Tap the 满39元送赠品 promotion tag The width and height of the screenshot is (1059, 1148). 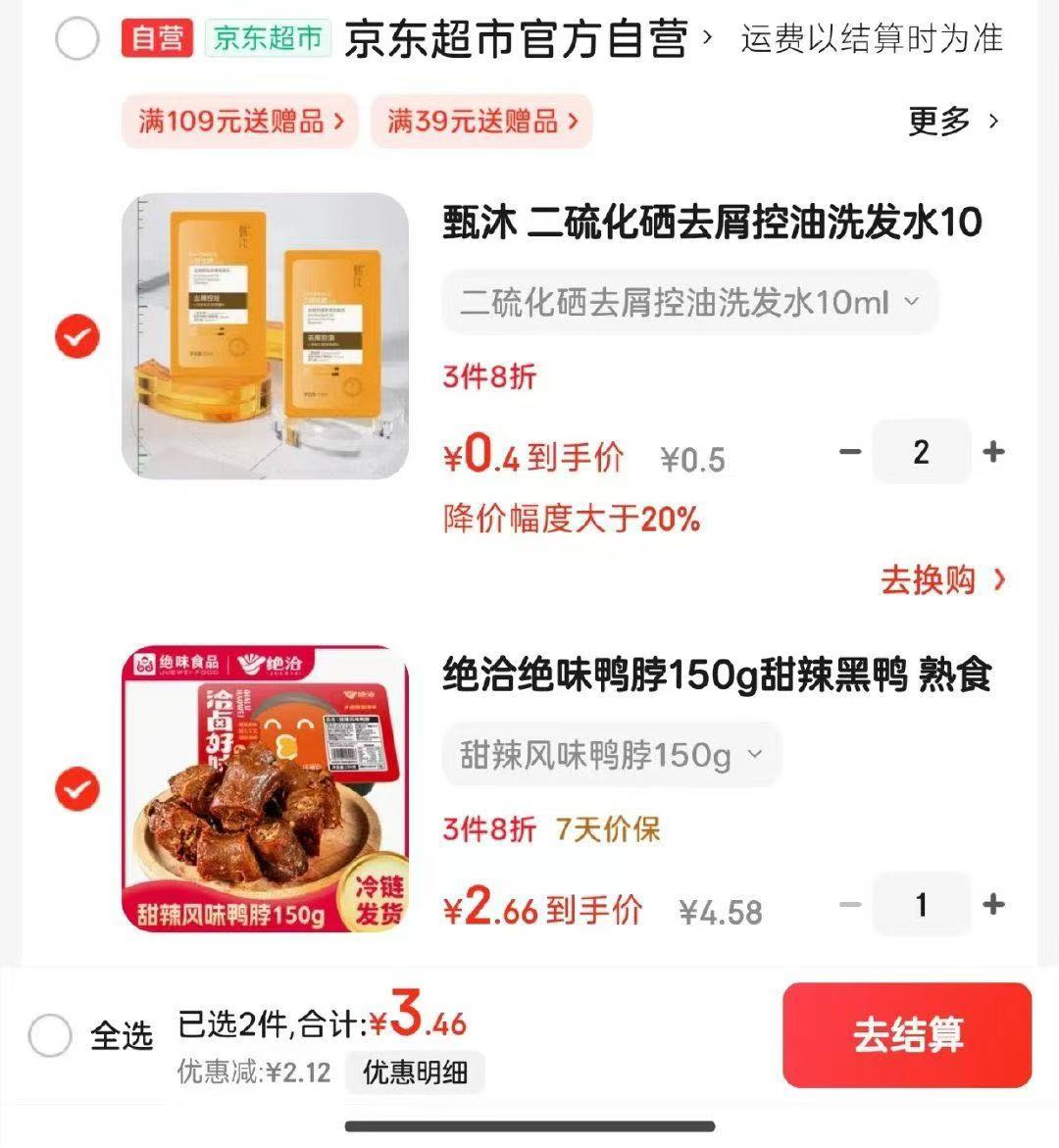pos(480,122)
